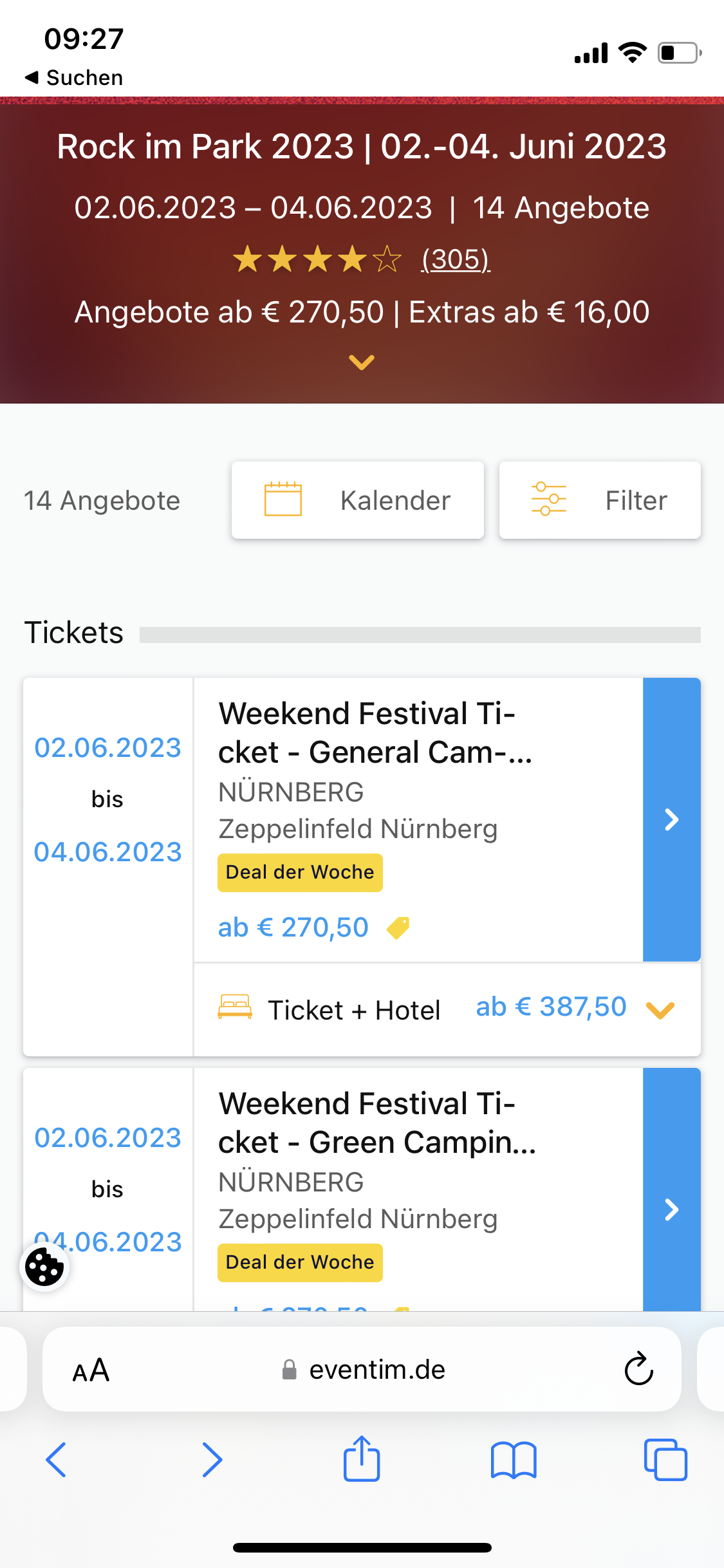The width and height of the screenshot is (724, 1568).
Task: Open the bookmarks book icon
Action: pos(514,1460)
